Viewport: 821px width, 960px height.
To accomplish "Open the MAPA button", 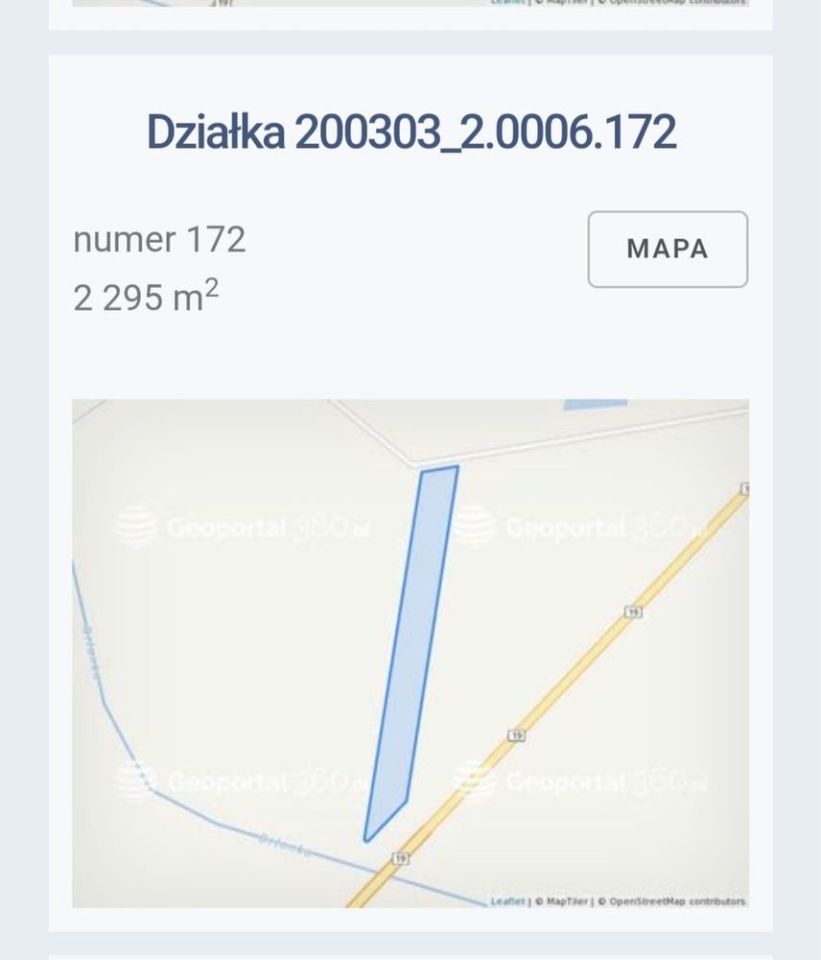I will tap(667, 250).
